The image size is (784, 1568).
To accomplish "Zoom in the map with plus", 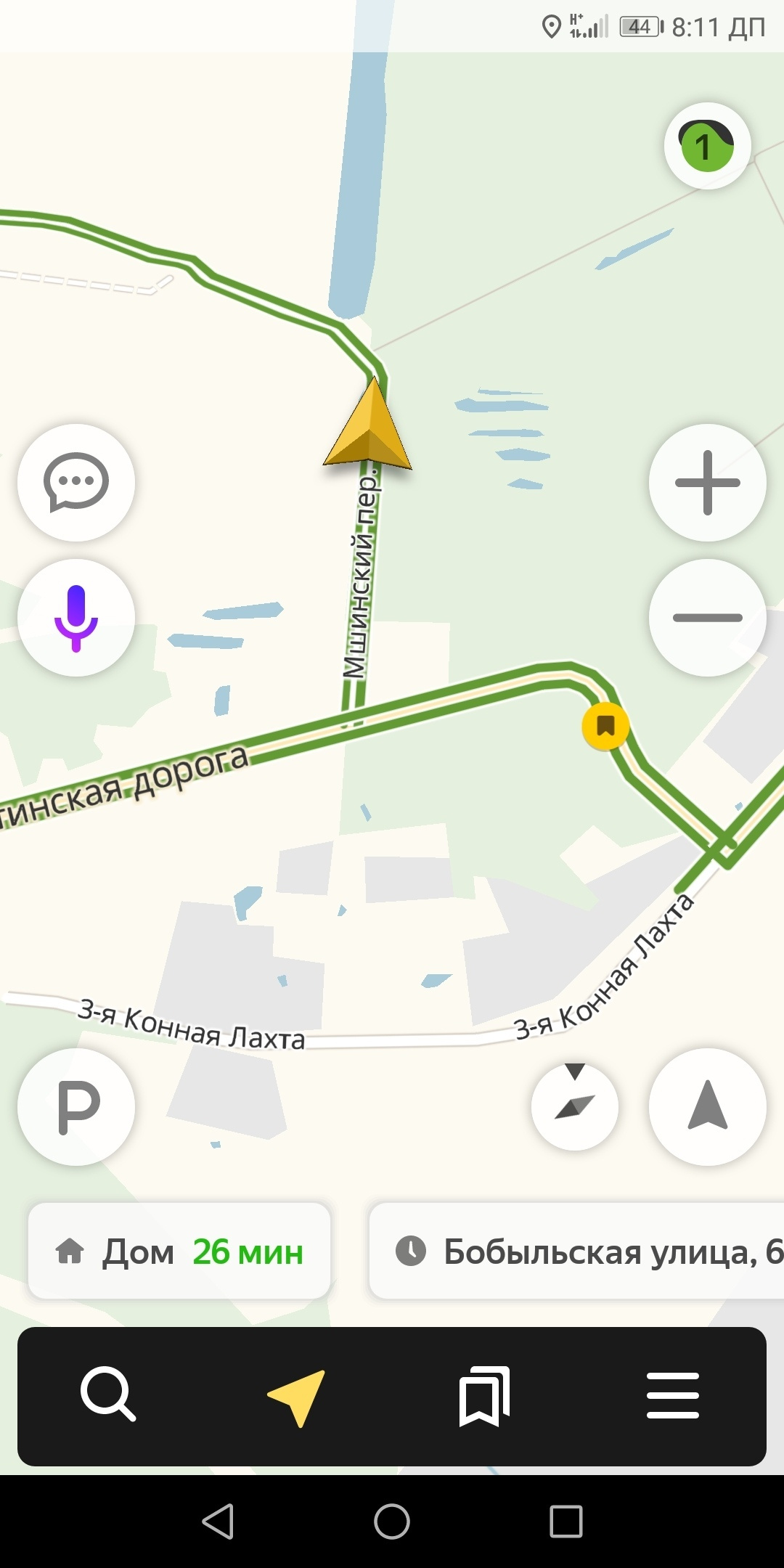I will (708, 483).
